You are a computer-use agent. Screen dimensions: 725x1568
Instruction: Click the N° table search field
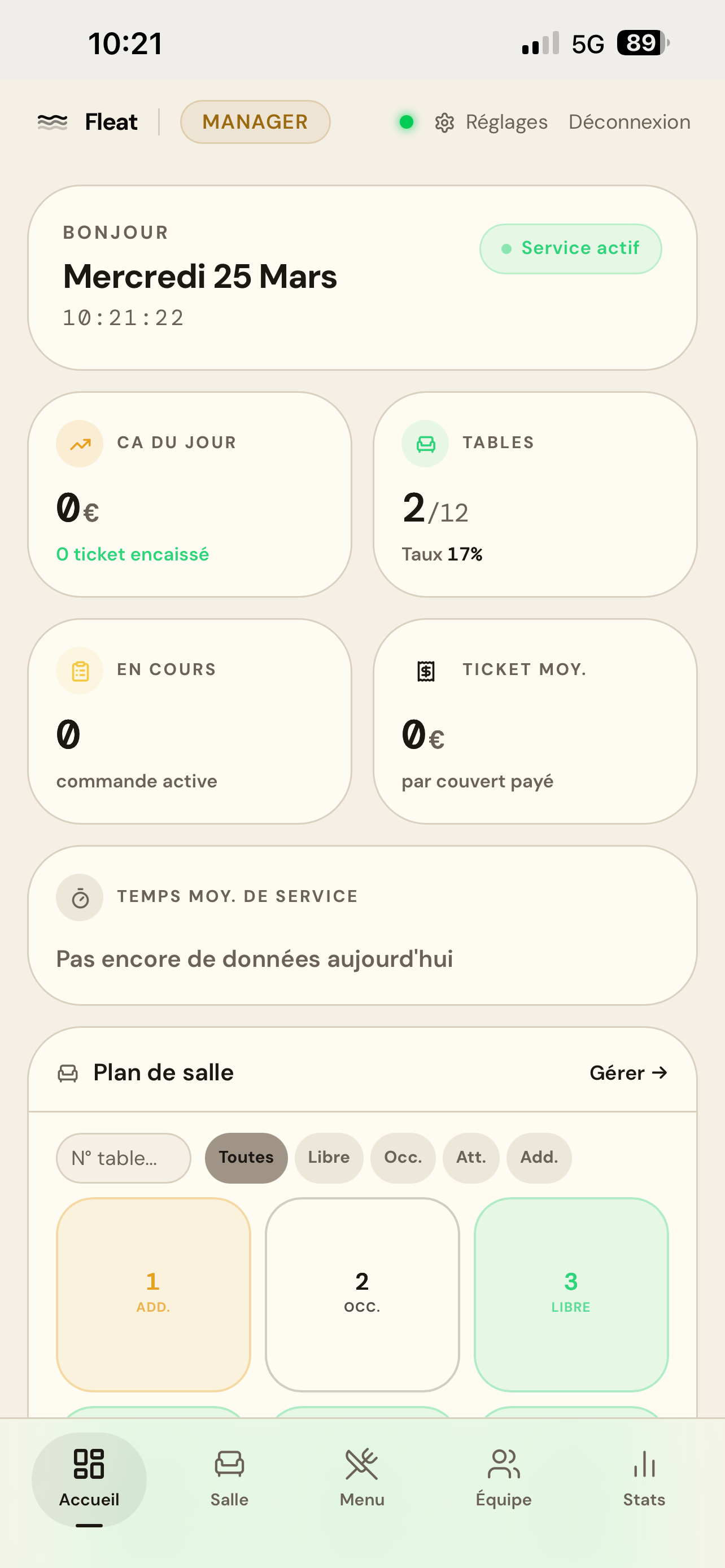pyautogui.click(x=123, y=1158)
